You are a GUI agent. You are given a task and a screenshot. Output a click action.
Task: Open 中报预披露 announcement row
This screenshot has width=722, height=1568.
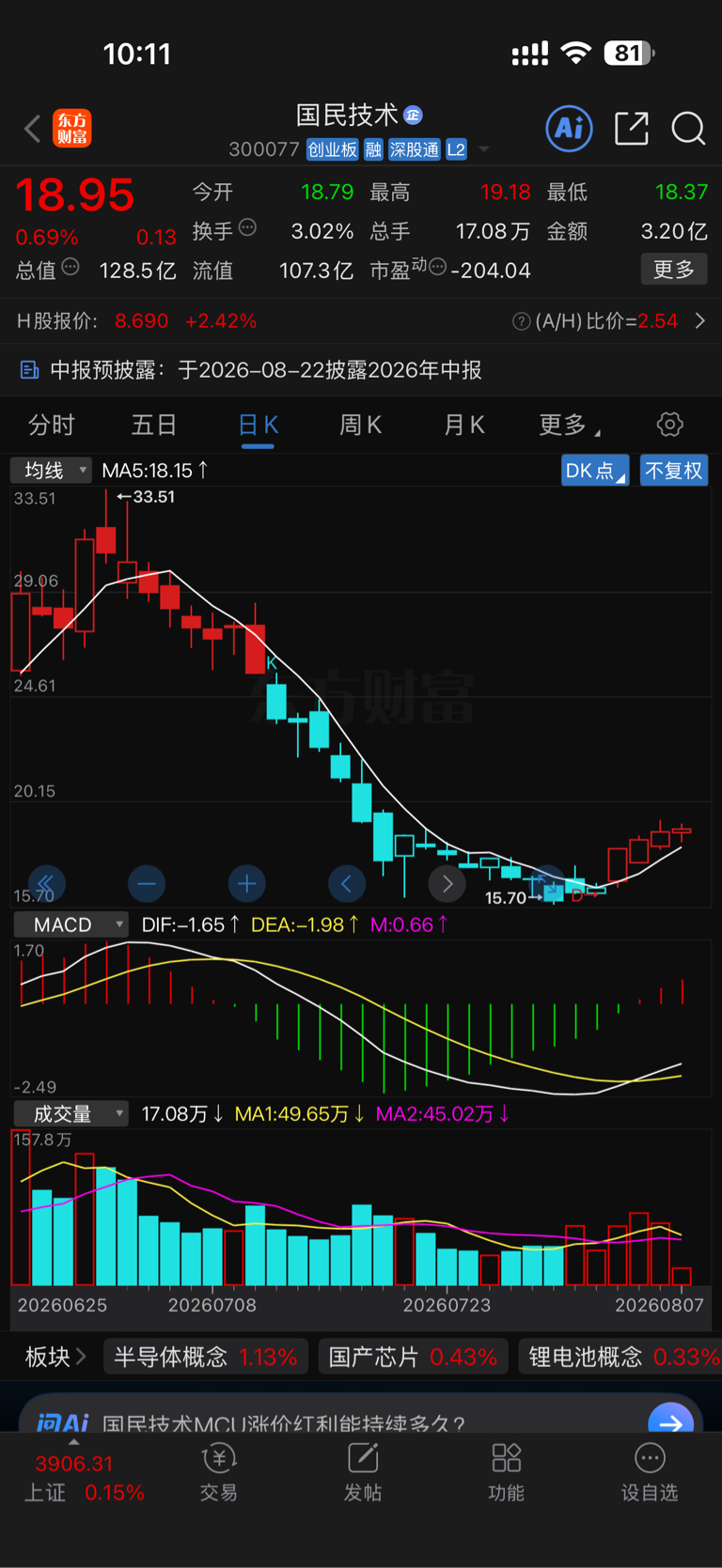point(361,370)
